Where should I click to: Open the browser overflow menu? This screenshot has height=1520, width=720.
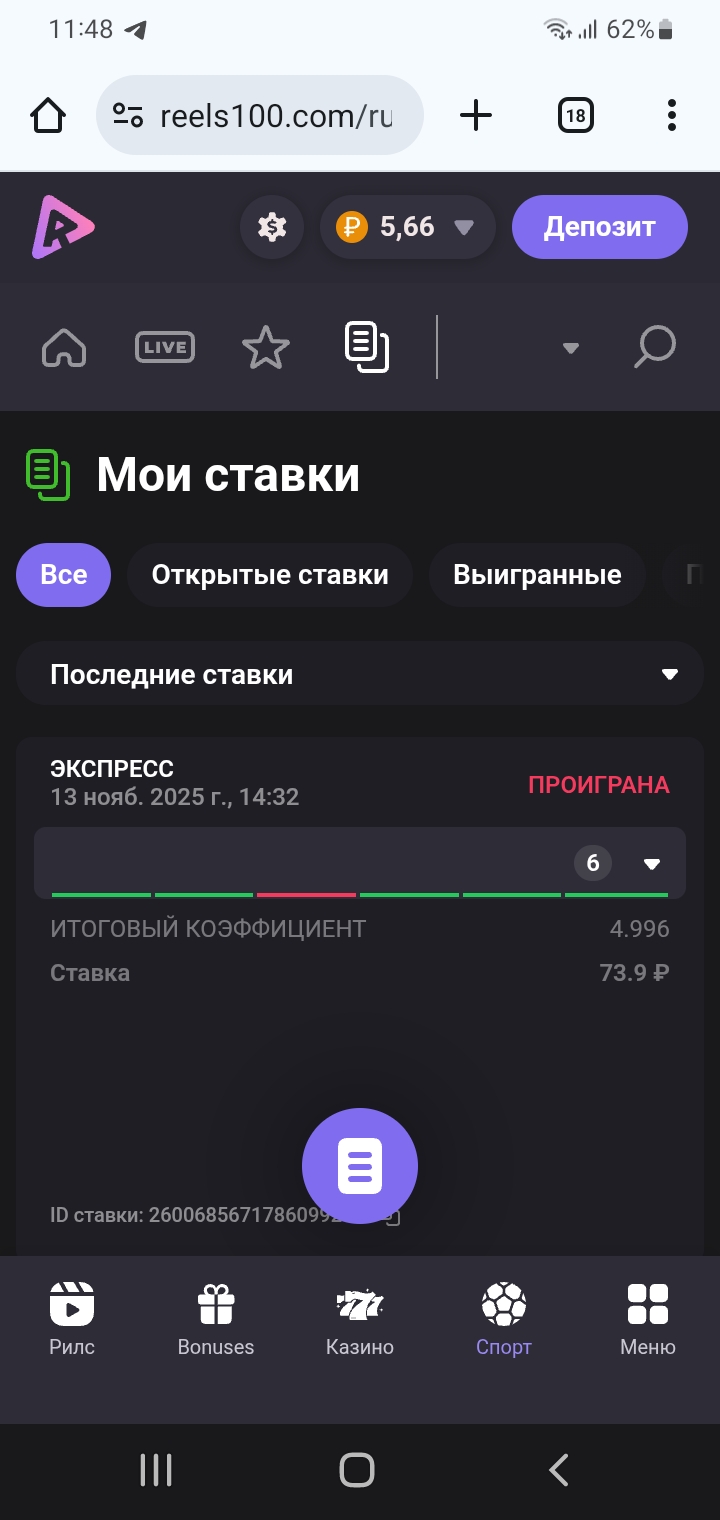672,116
